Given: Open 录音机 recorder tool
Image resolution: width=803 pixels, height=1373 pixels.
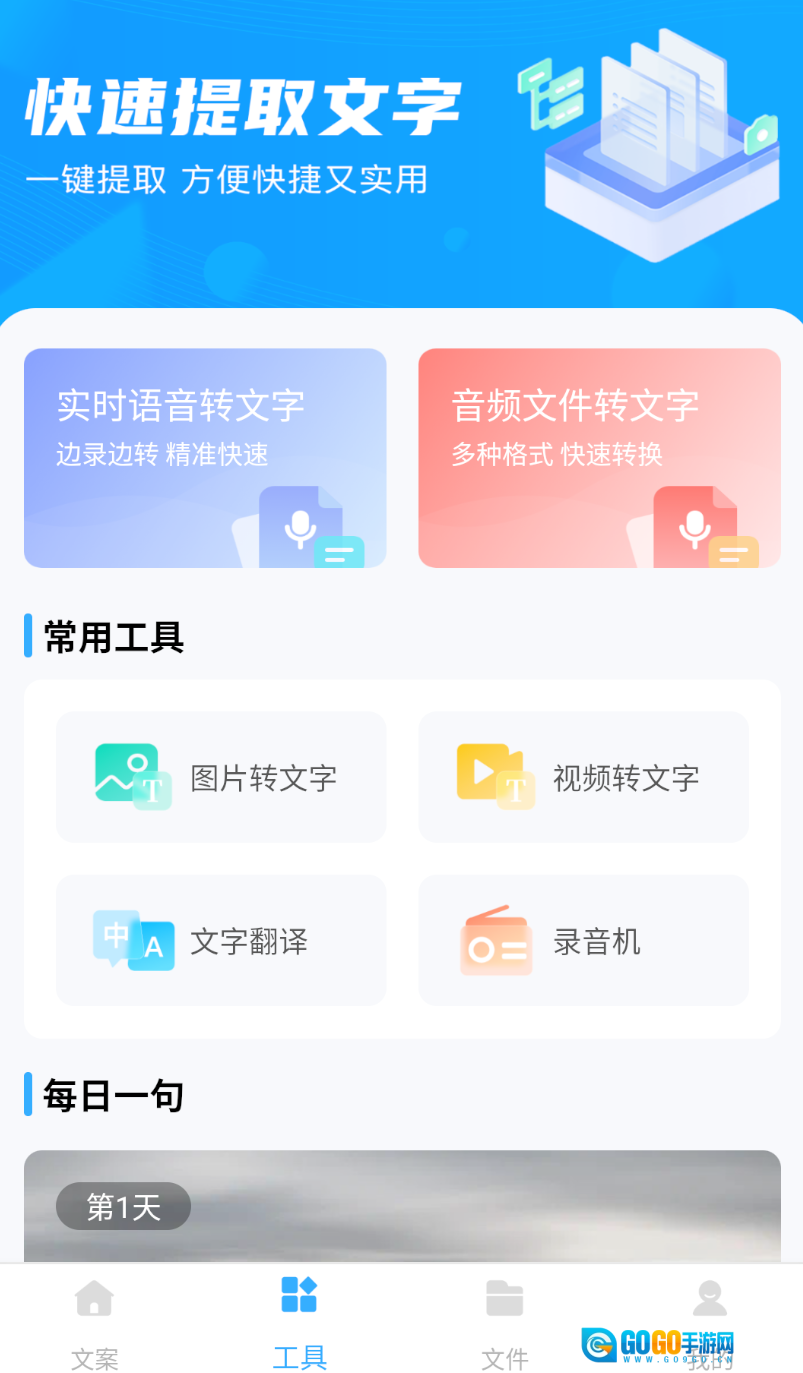Looking at the screenshot, I should click(x=583, y=940).
